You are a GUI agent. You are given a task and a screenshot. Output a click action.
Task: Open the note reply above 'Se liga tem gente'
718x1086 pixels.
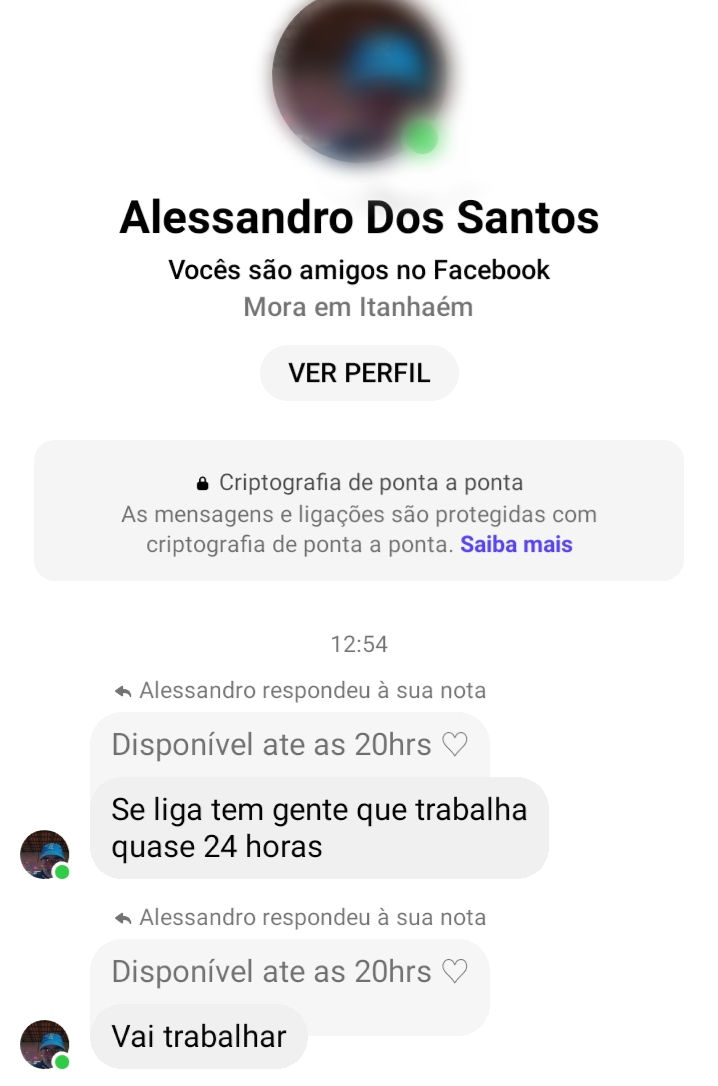point(289,745)
